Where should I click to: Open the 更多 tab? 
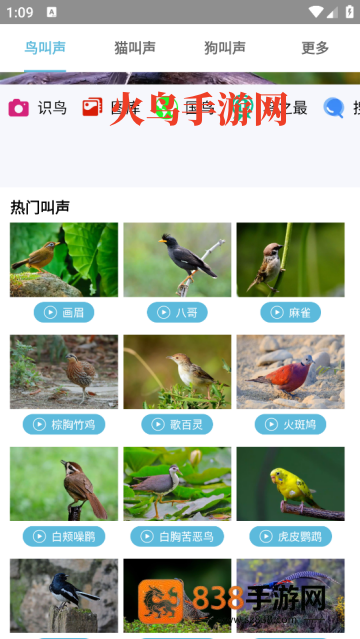315,48
